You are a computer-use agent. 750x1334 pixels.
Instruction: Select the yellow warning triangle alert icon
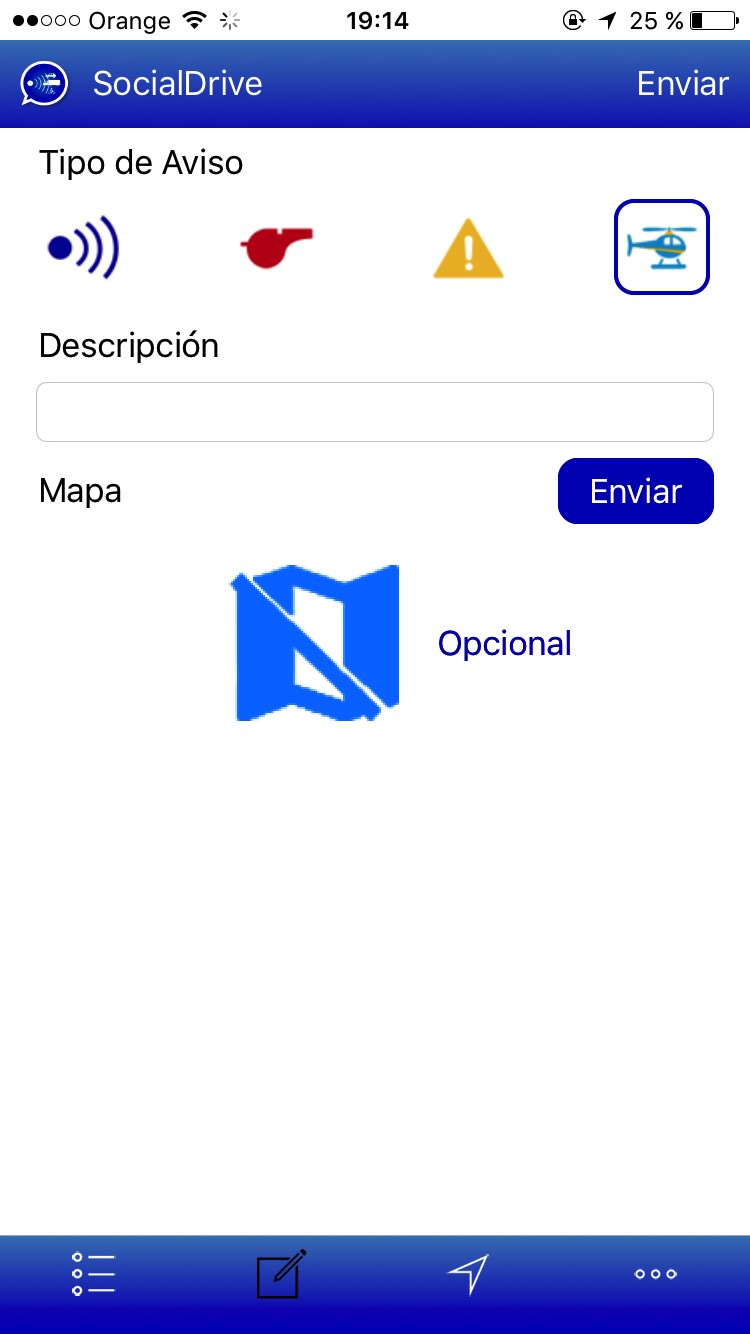(467, 246)
